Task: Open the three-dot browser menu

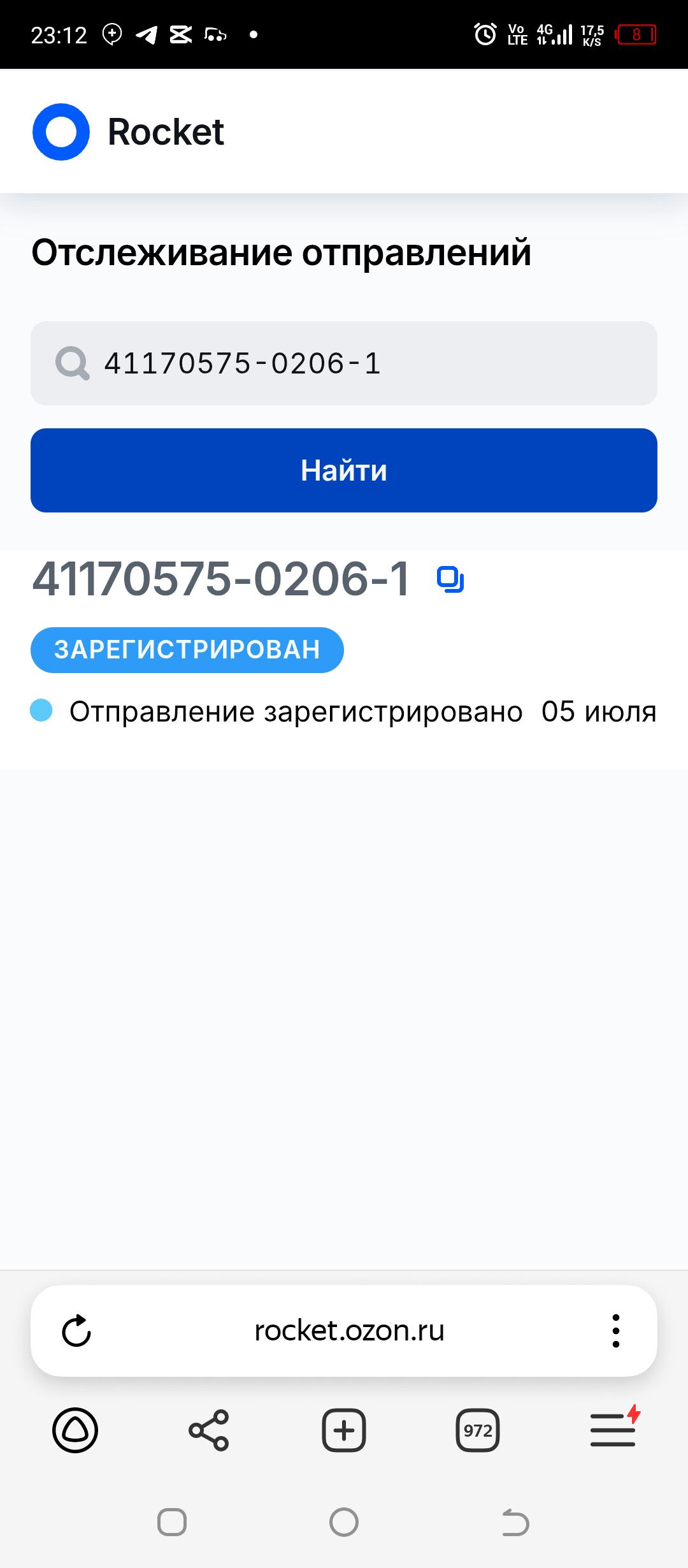Action: point(615,1331)
